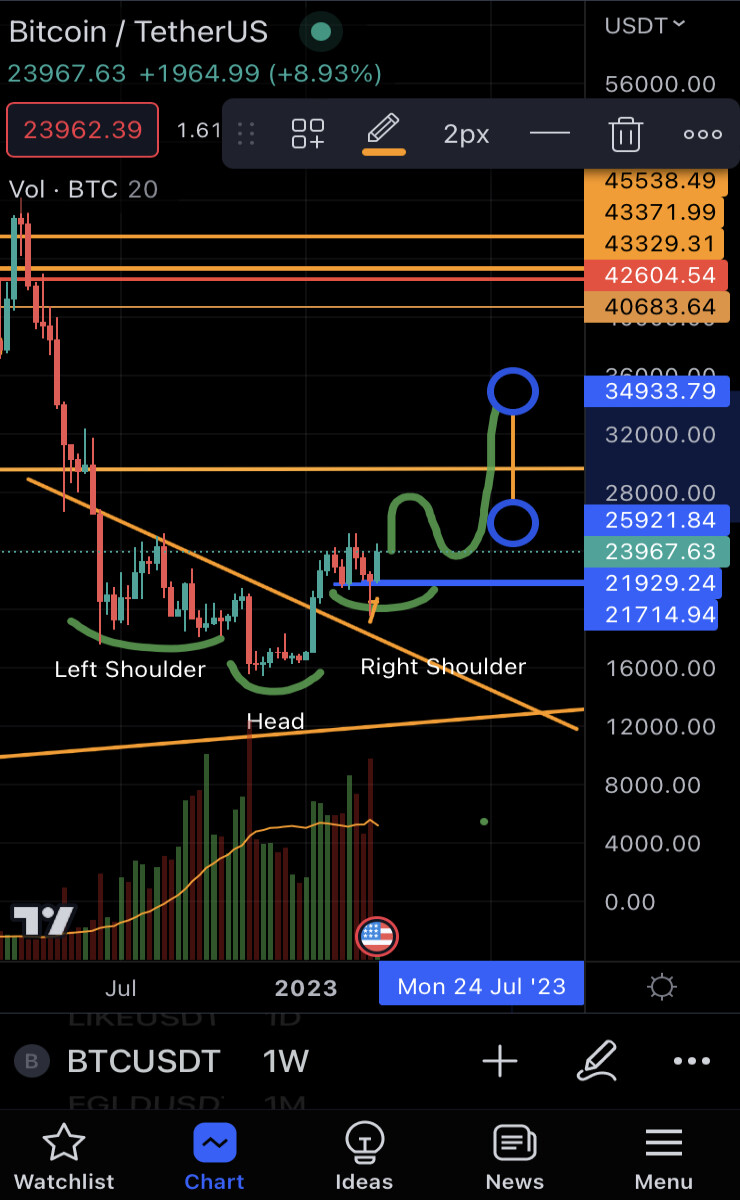Open the Menu tab

pos(664,1156)
